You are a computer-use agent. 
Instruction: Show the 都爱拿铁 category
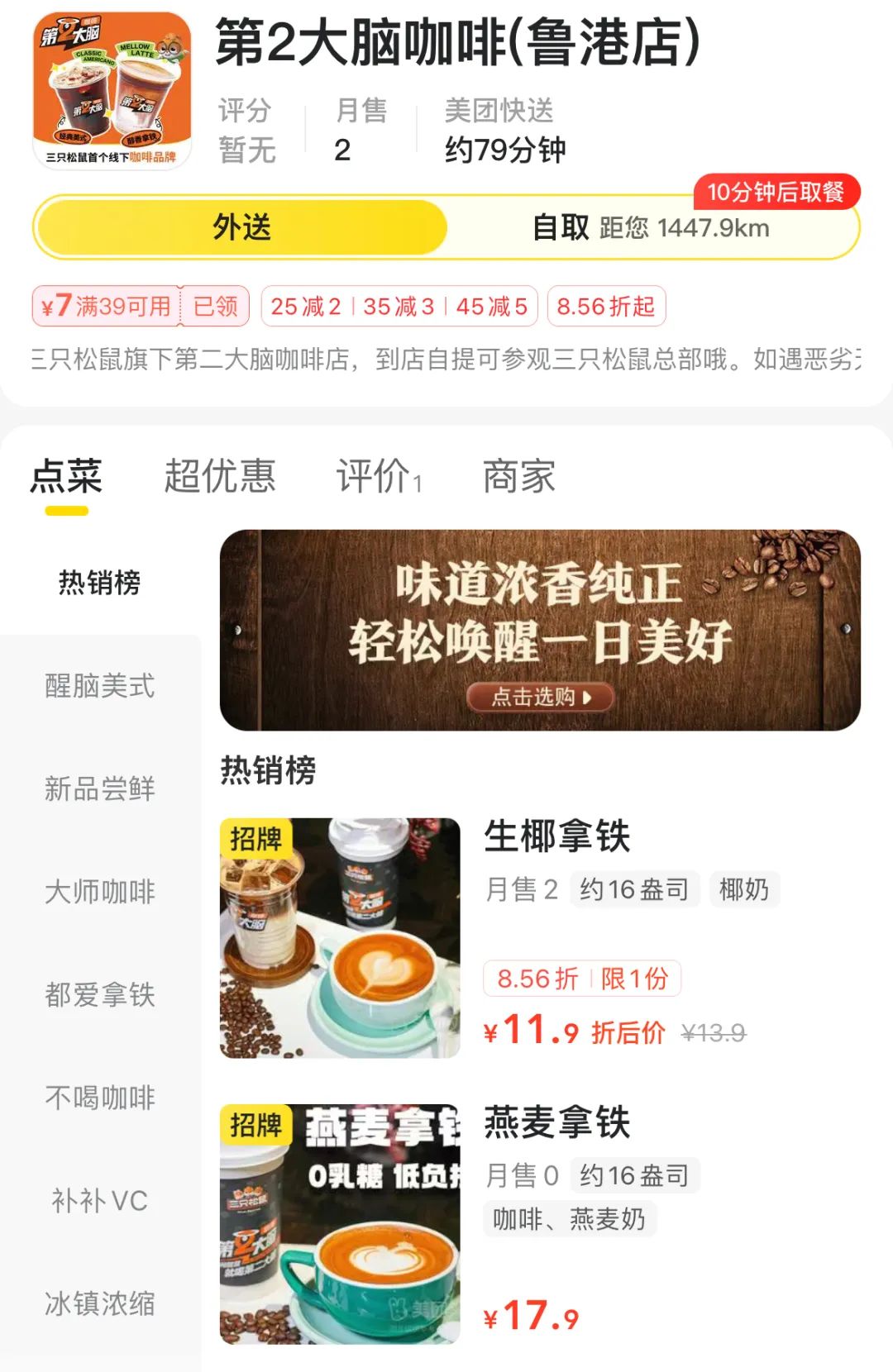pyautogui.click(x=99, y=994)
